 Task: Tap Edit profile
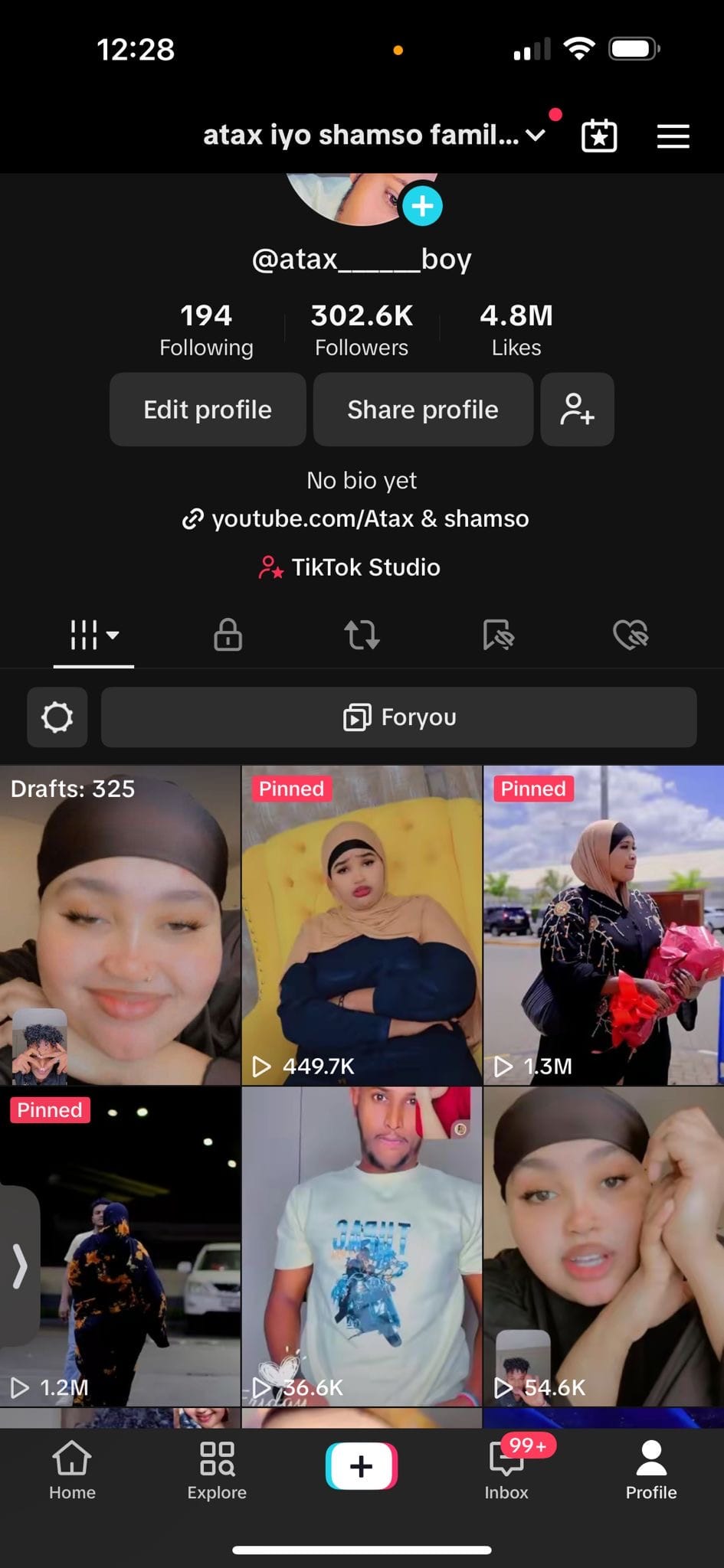point(208,410)
